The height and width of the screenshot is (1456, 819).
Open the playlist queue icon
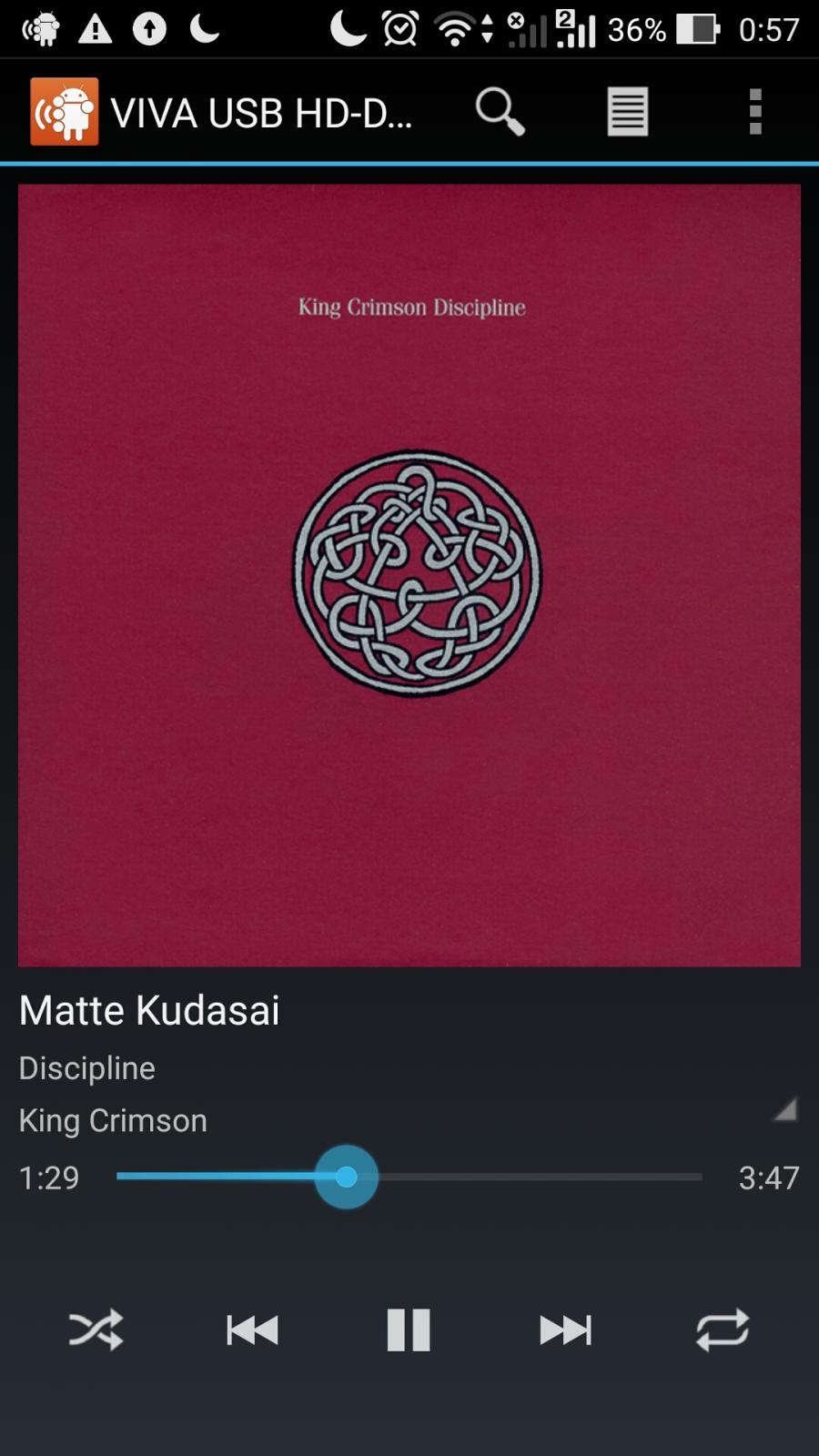click(x=628, y=112)
